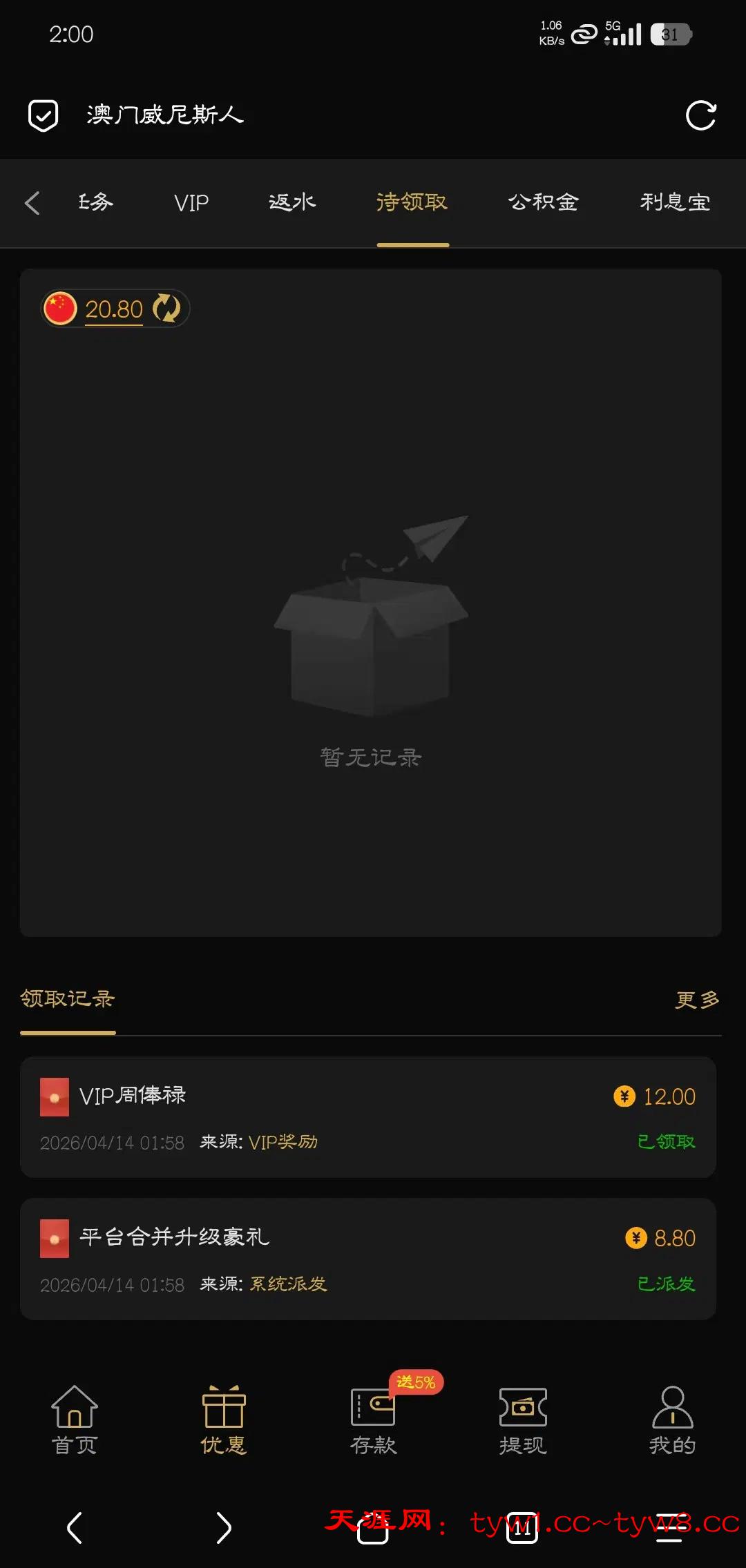Open the 提现 withdrawal page

tap(523, 1420)
